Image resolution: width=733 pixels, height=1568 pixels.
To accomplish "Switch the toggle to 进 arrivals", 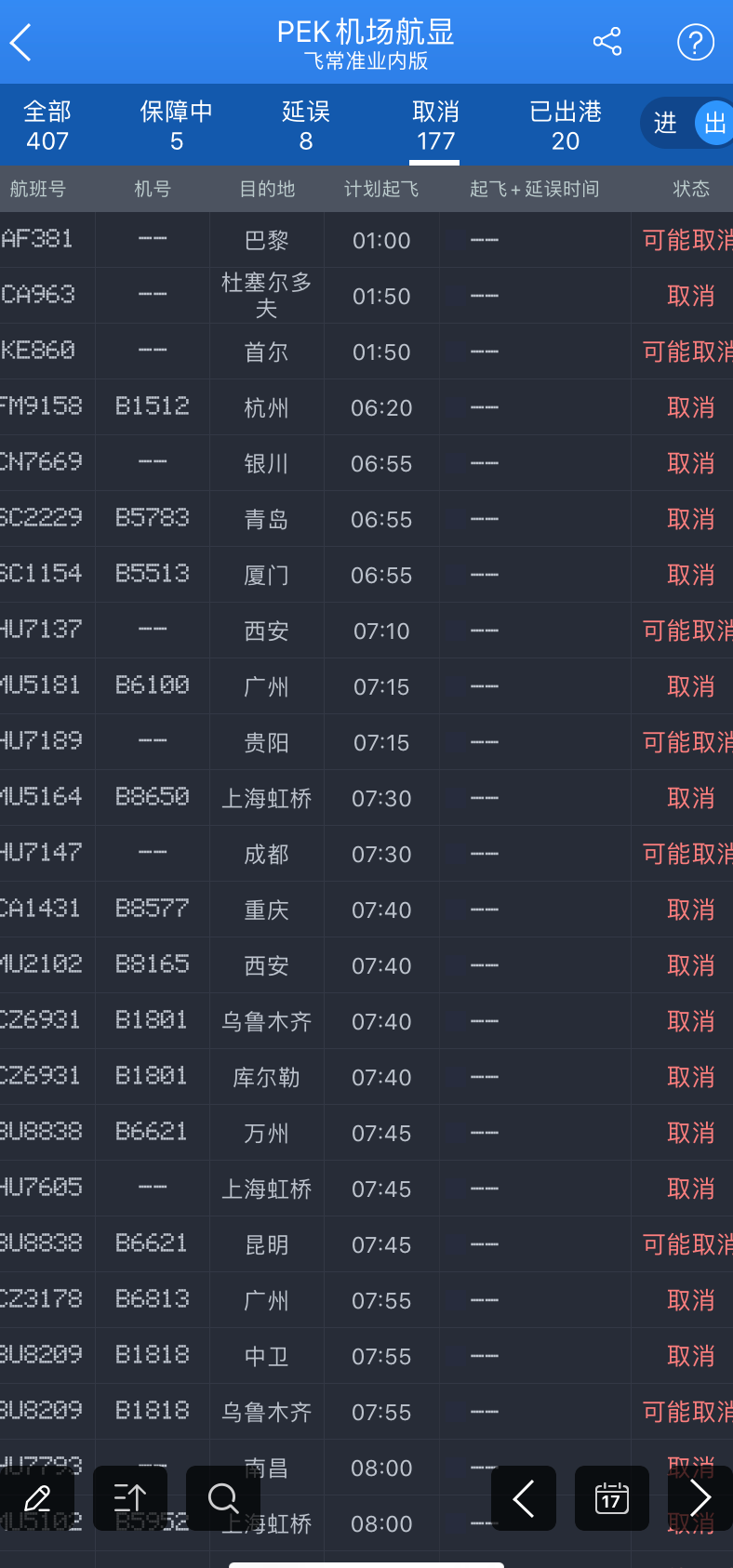I will click(x=665, y=124).
